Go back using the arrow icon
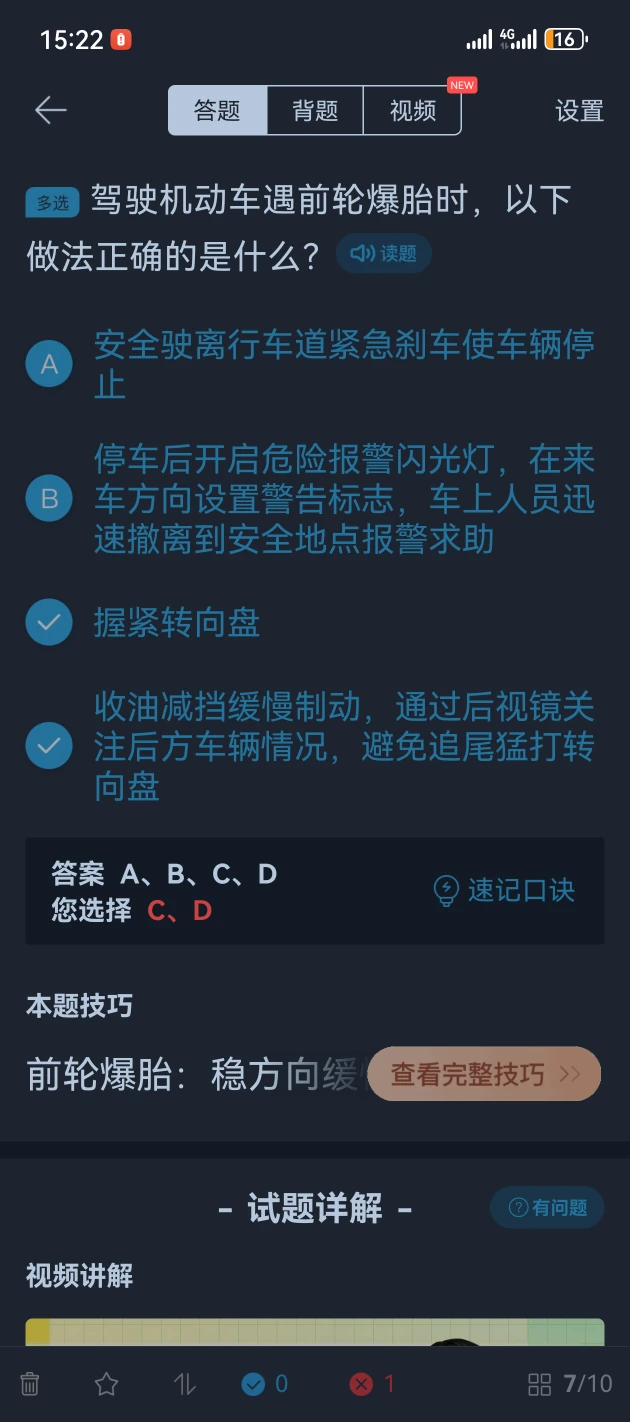The width and height of the screenshot is (630, 1422). click(50, 110)
